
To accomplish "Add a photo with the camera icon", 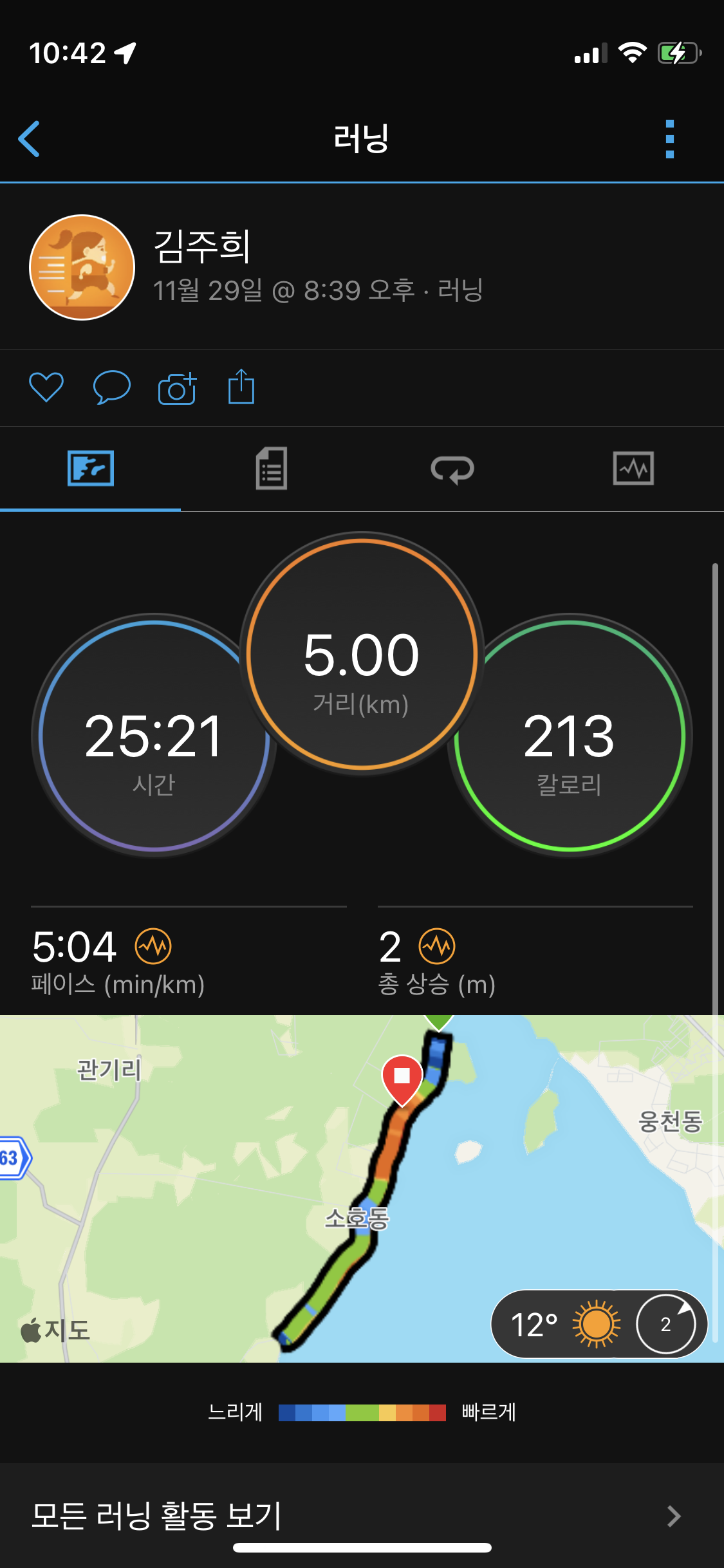I will (177, 389).
